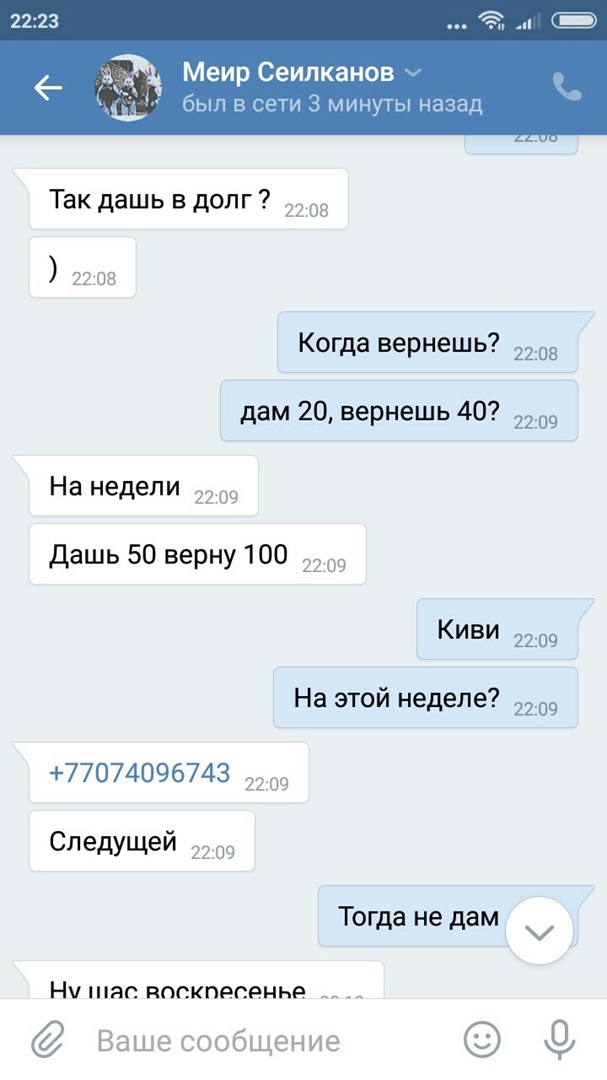Expand the Меир Сеилканов chat dropdown
Screen dimensions: 607x1080
tap(415, 73)
